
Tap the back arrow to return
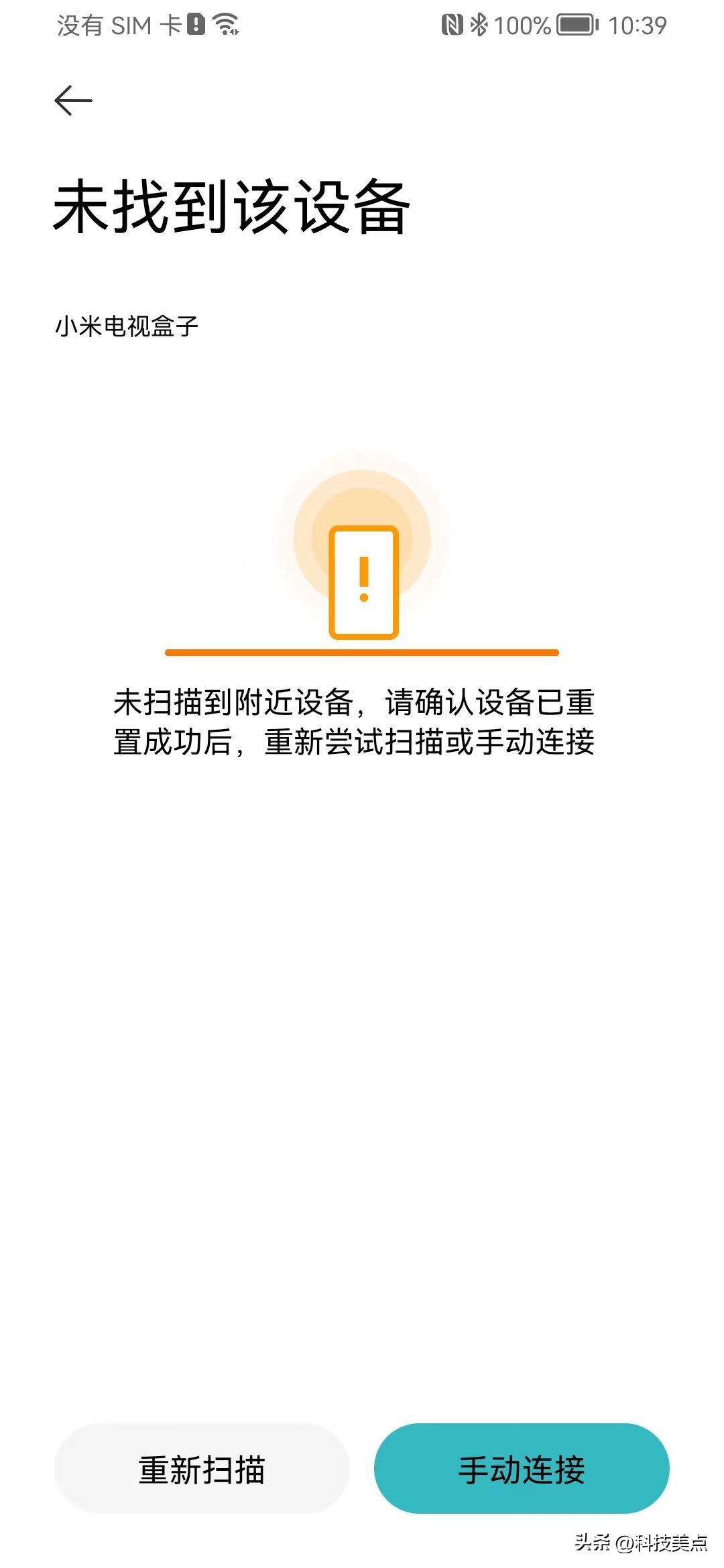click(74, 101)
